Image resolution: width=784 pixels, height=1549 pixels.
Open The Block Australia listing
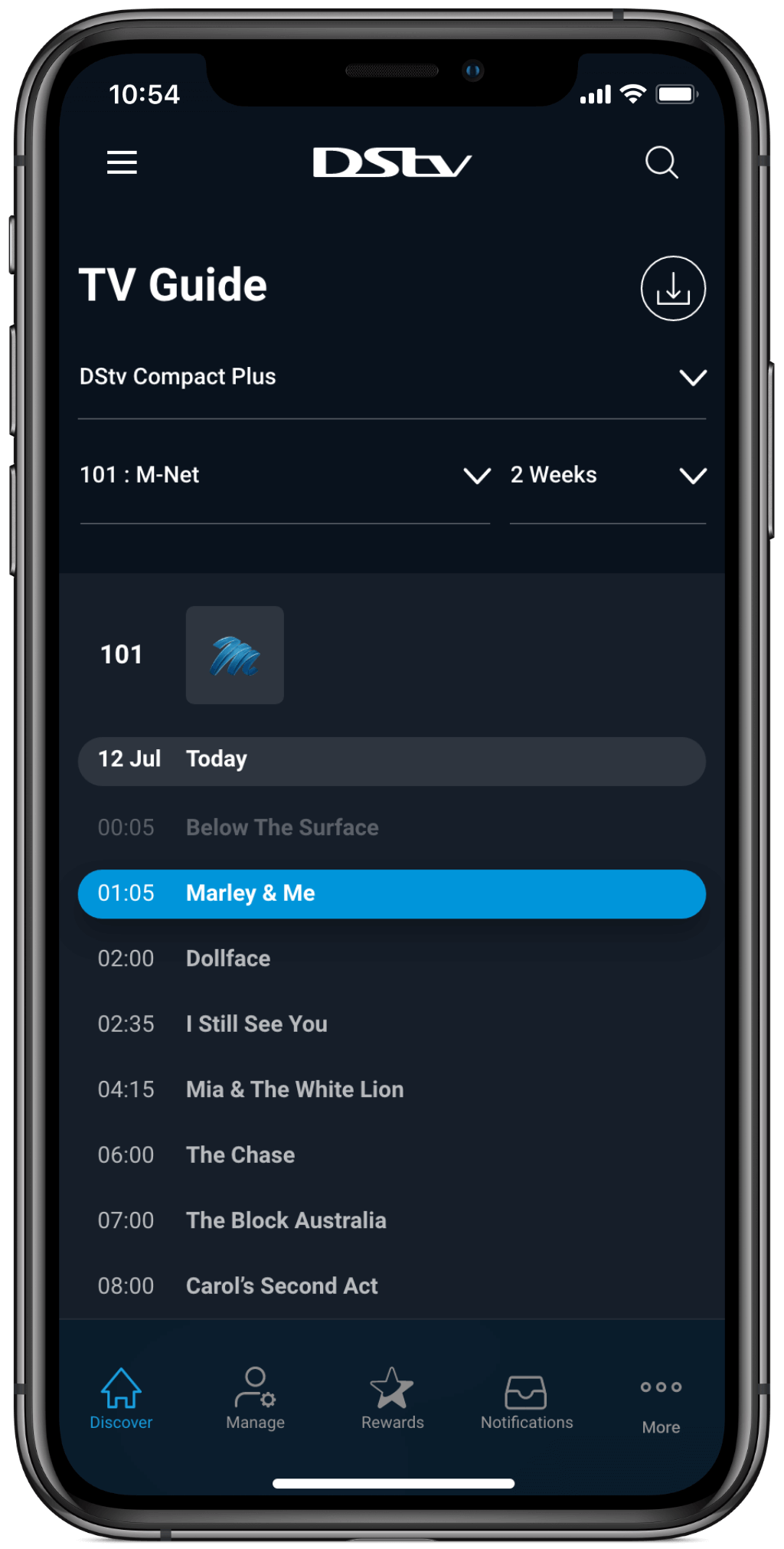286,1221
